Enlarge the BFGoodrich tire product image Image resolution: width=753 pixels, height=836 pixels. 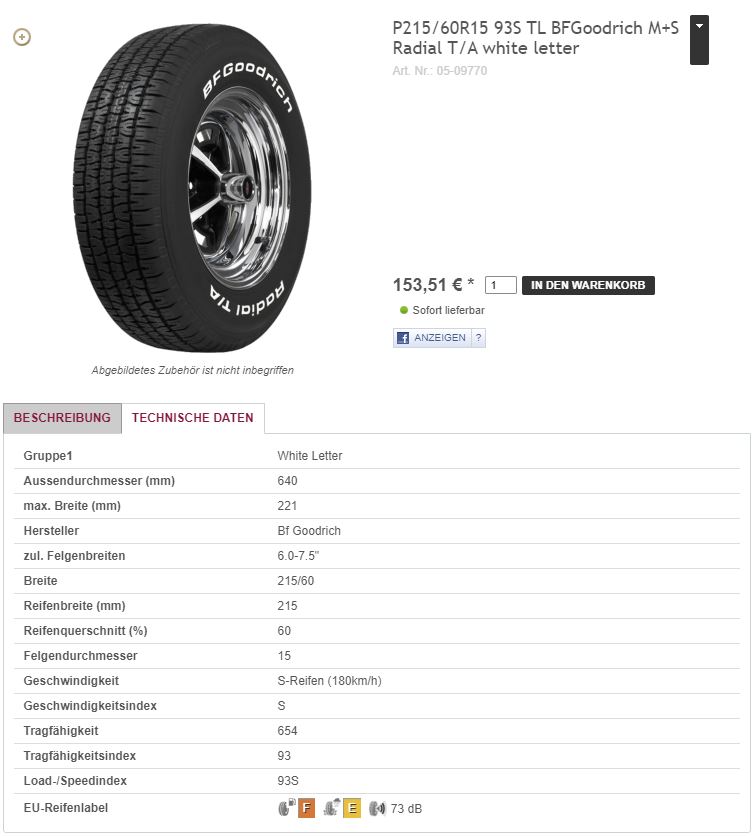pyautogui.click(x=192, y=188)
